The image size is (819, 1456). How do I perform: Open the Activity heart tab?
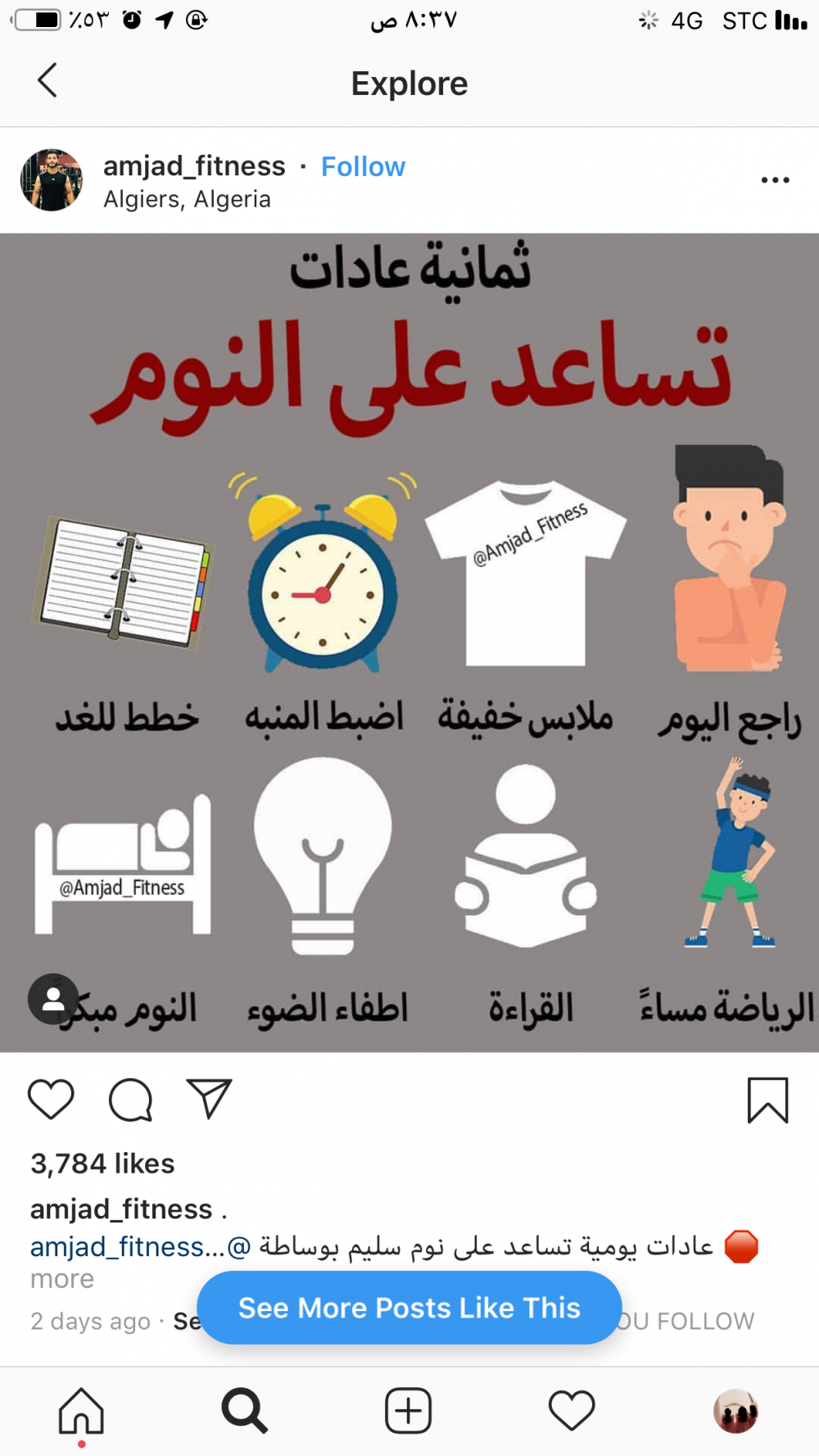572,1411
